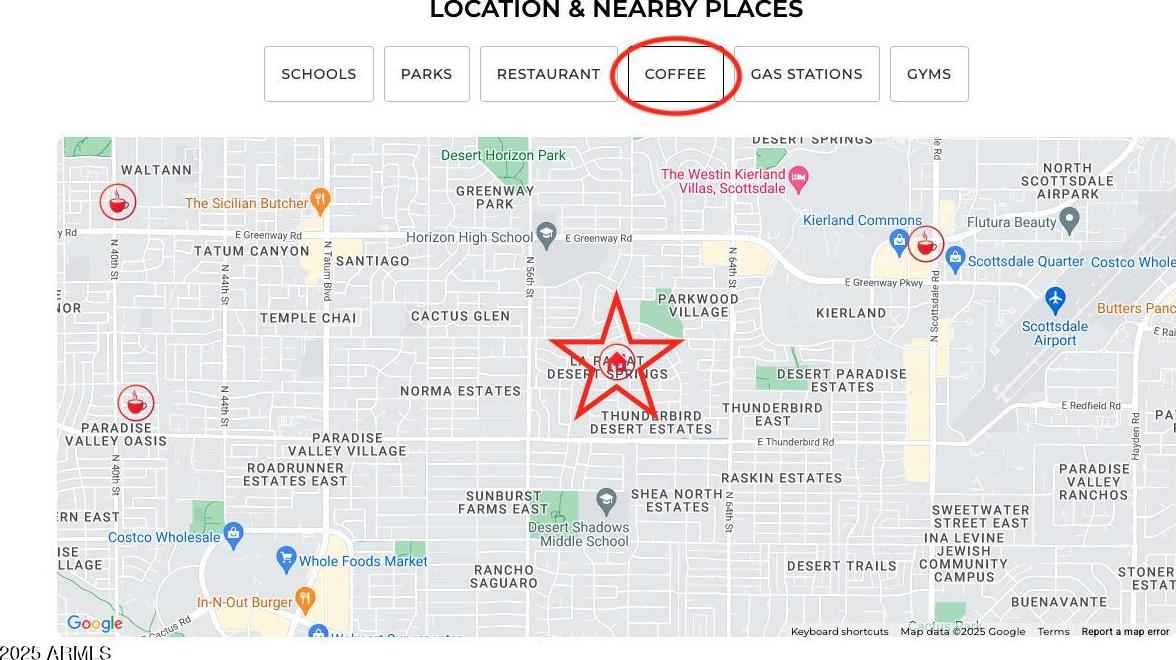Open Keyboard shortcuts for the map
This screenshot has width=1176, height=660.
point(839,631)
